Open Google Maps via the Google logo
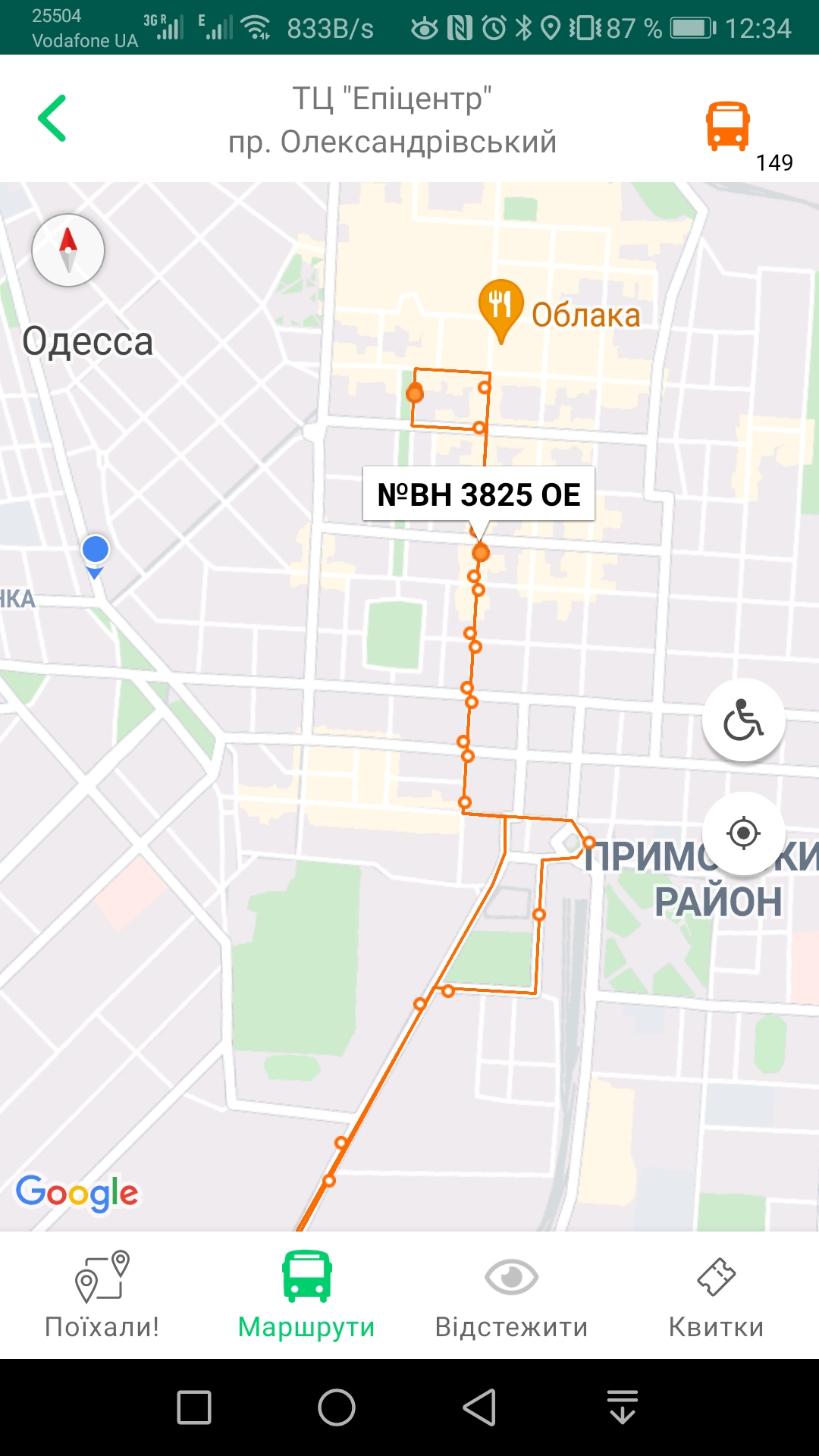 (x=78, y=1192)
